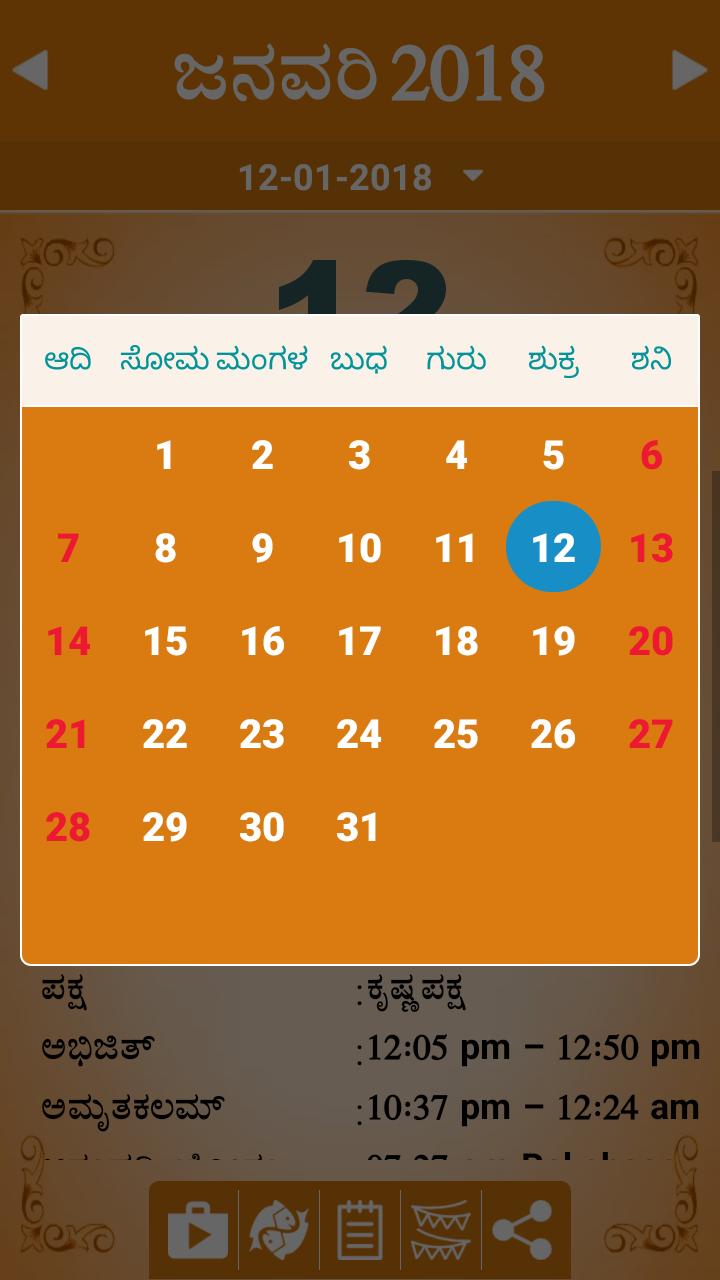Select date 26 in the calendar
This screenshot has width=720, height=1280.
click(x=553, y=735)
